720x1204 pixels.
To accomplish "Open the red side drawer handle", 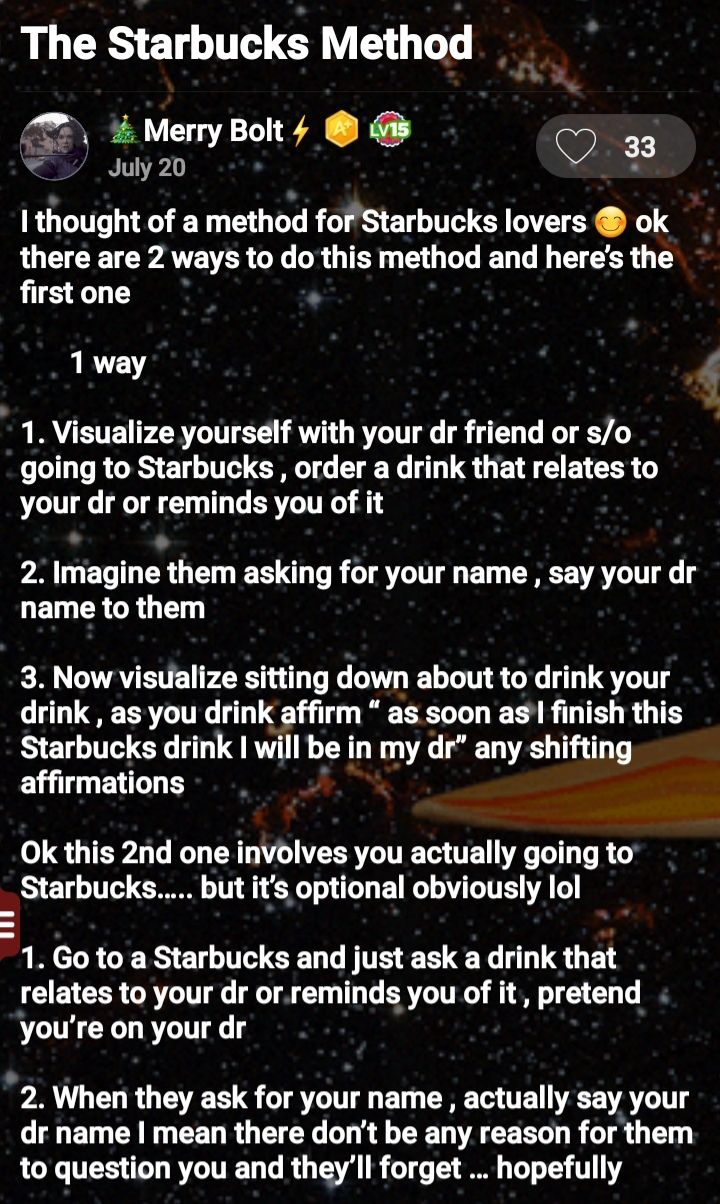I will (x=8, y=923).
